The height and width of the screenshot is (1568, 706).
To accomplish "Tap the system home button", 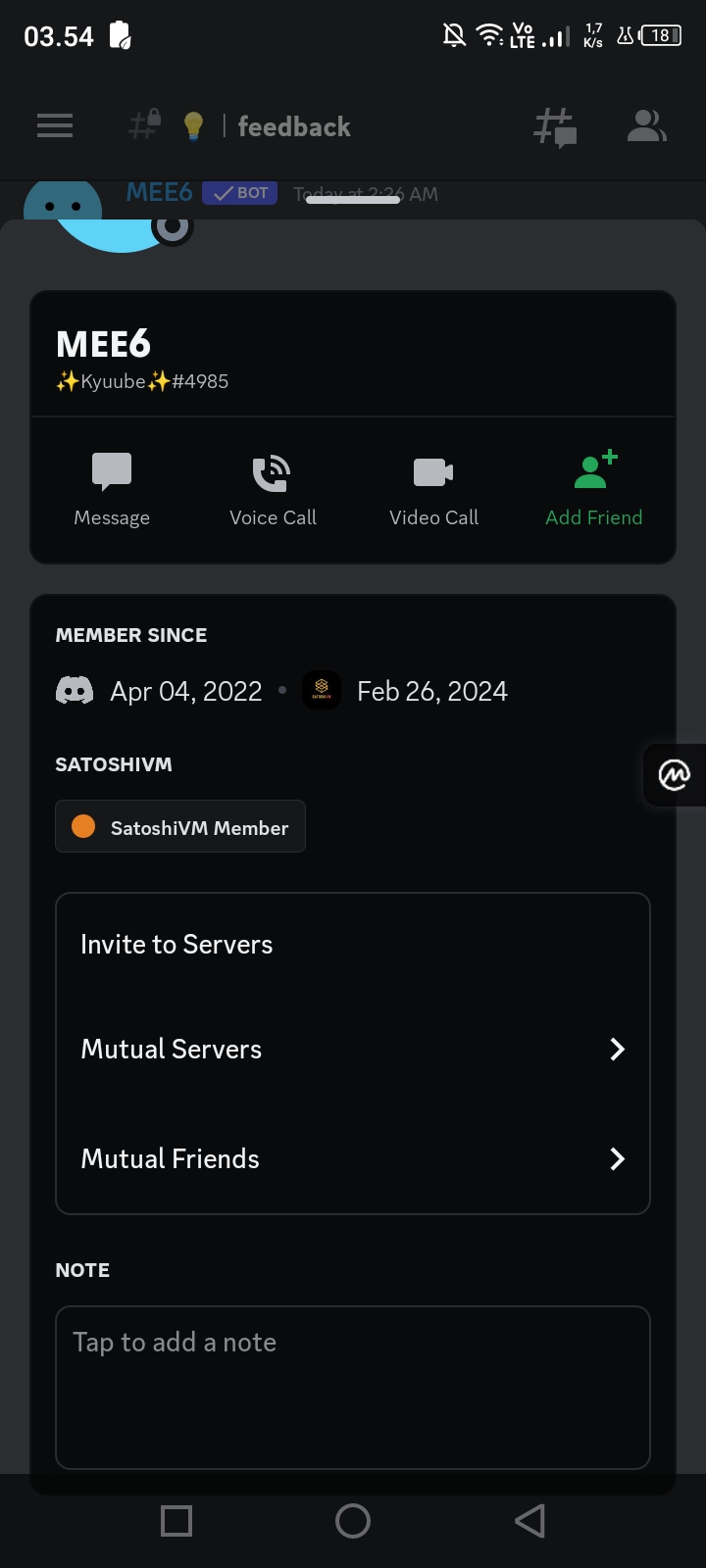I will pos(353,1521).
